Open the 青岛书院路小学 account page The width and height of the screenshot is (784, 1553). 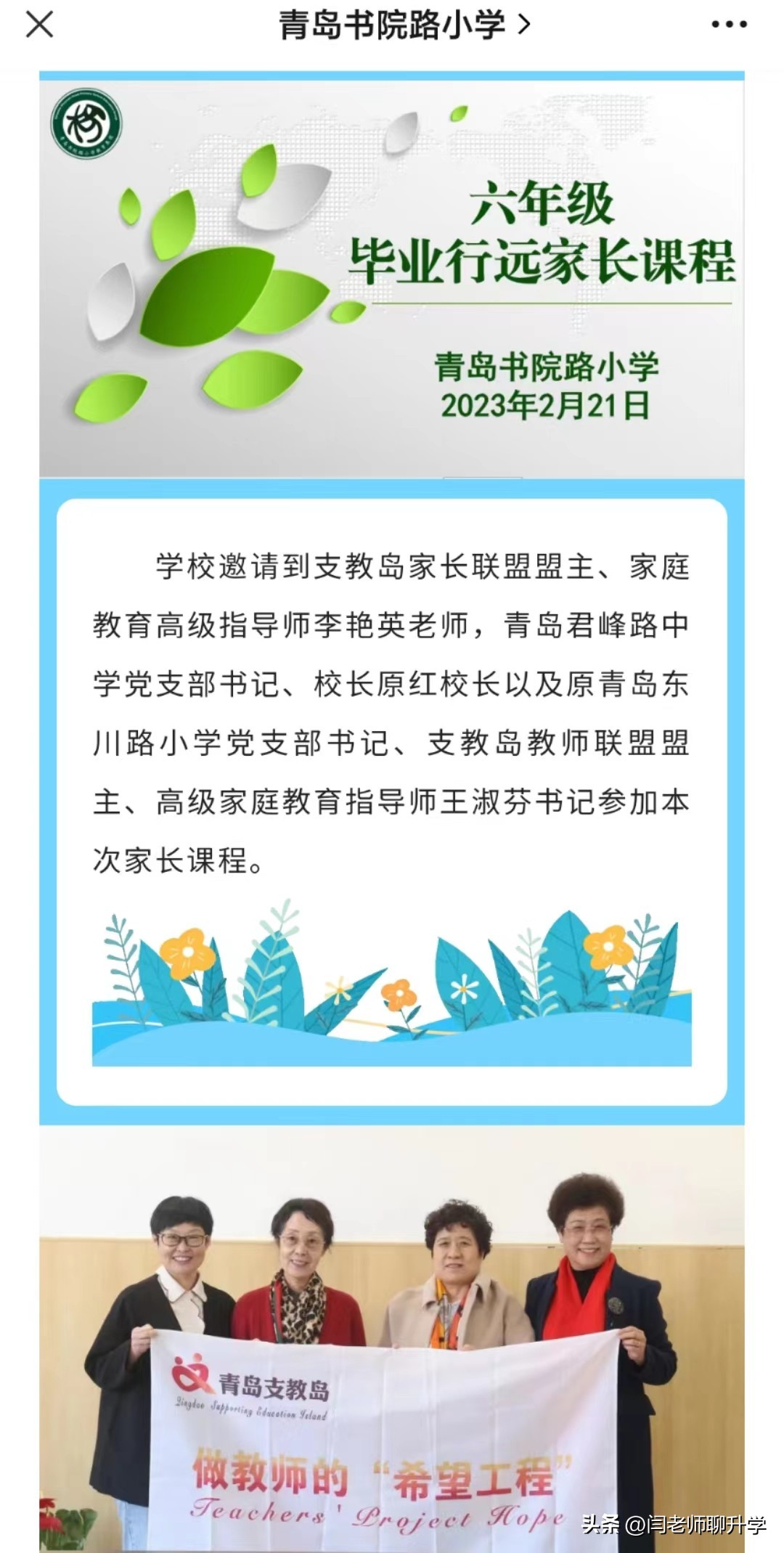point(404,25)
